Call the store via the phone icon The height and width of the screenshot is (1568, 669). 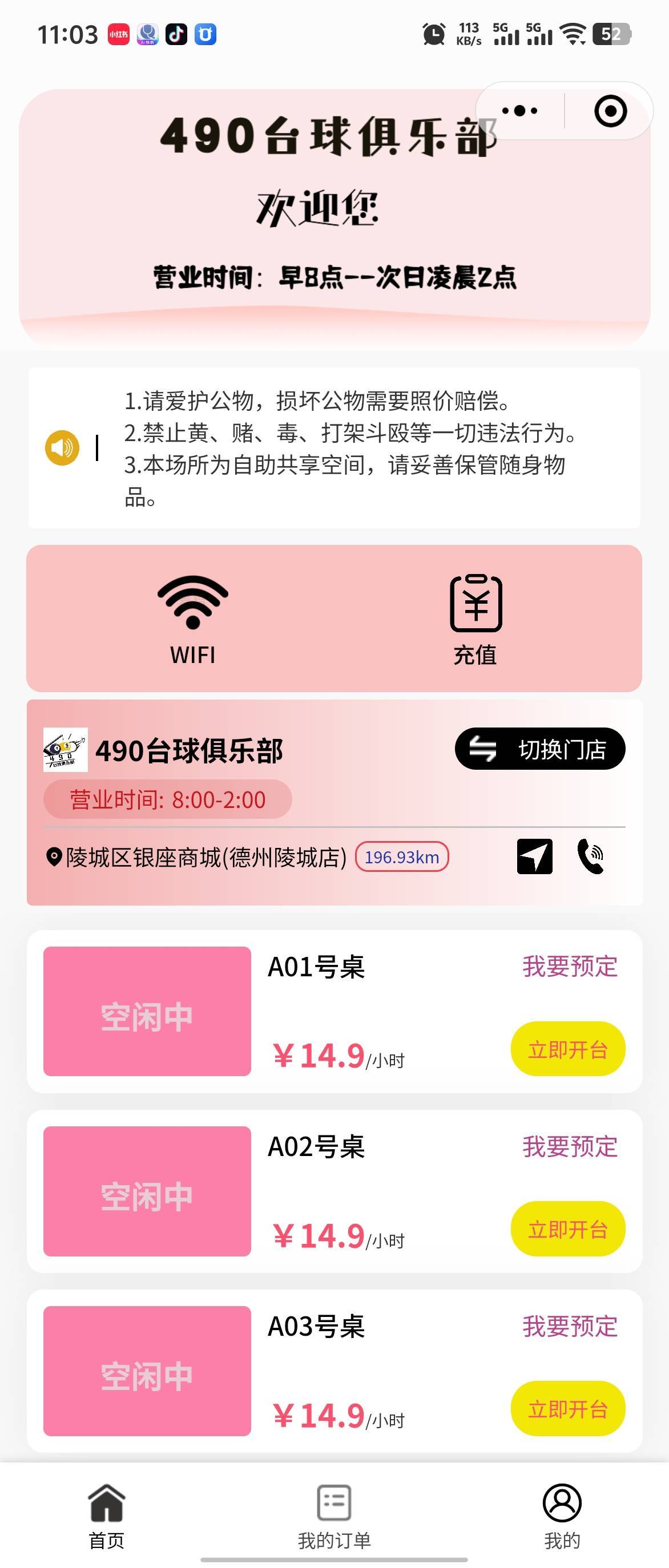click(590, 856)
